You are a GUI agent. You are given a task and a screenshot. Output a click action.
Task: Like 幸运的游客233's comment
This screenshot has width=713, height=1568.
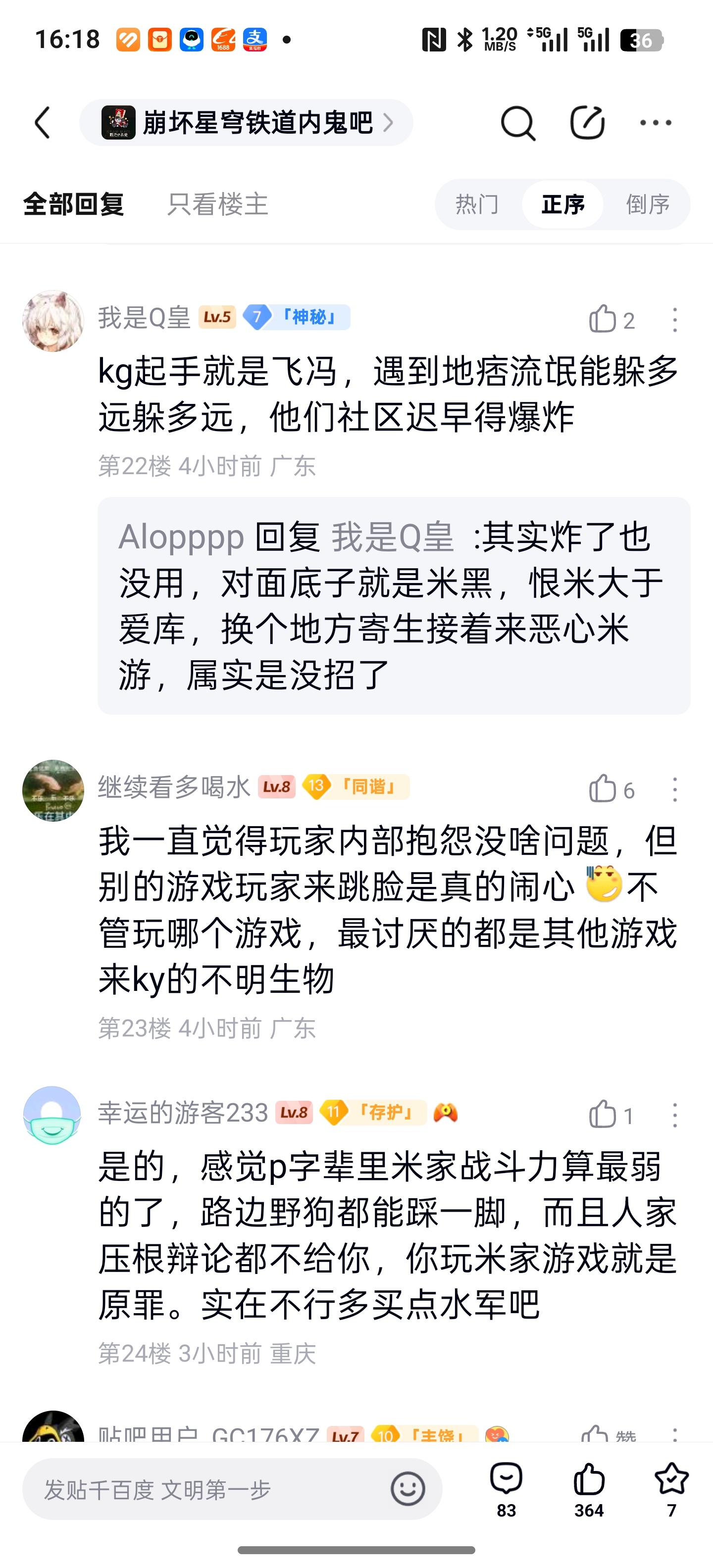[x=603, y=1115]
